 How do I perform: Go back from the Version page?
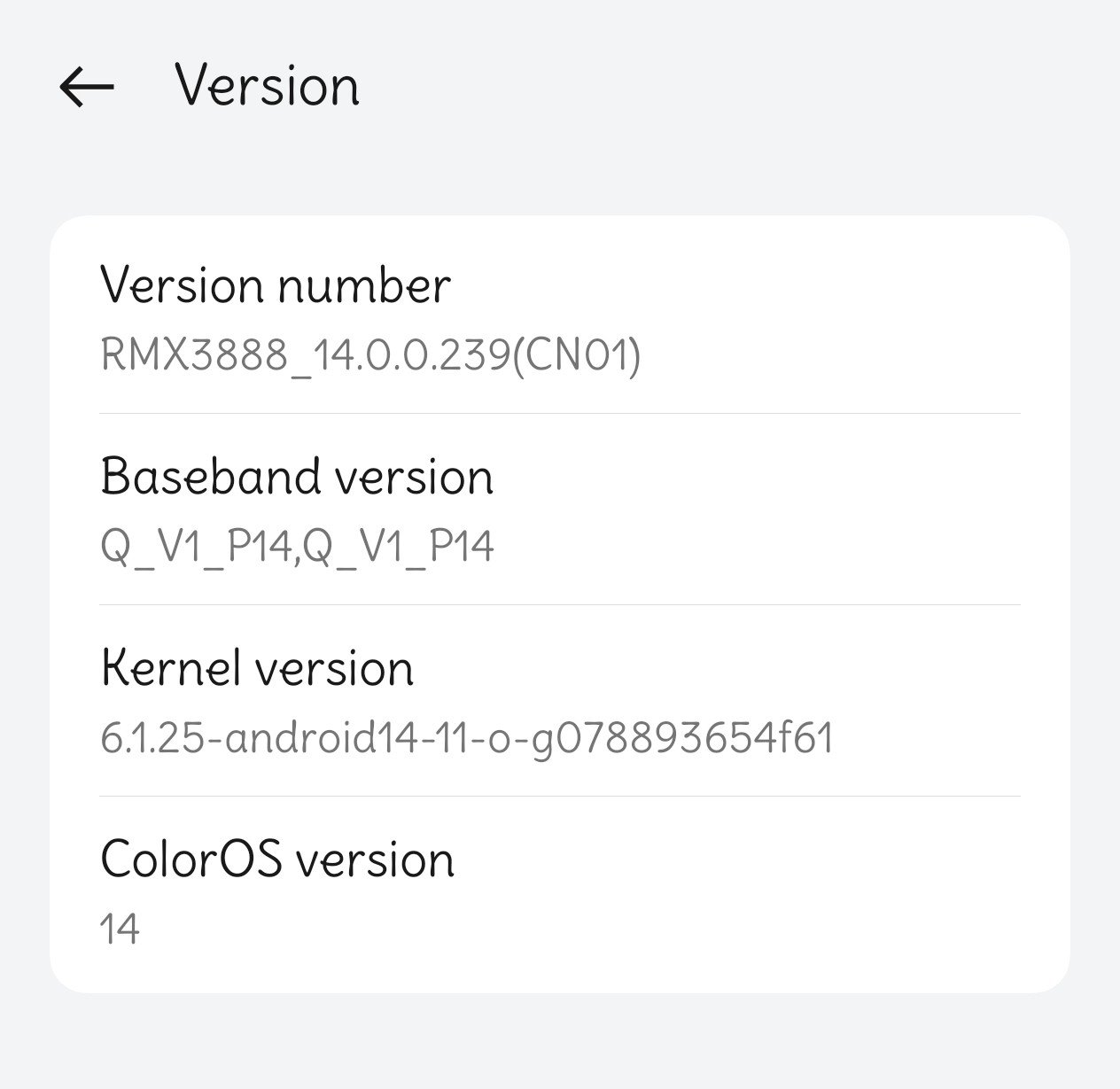[x=87, y=87]
